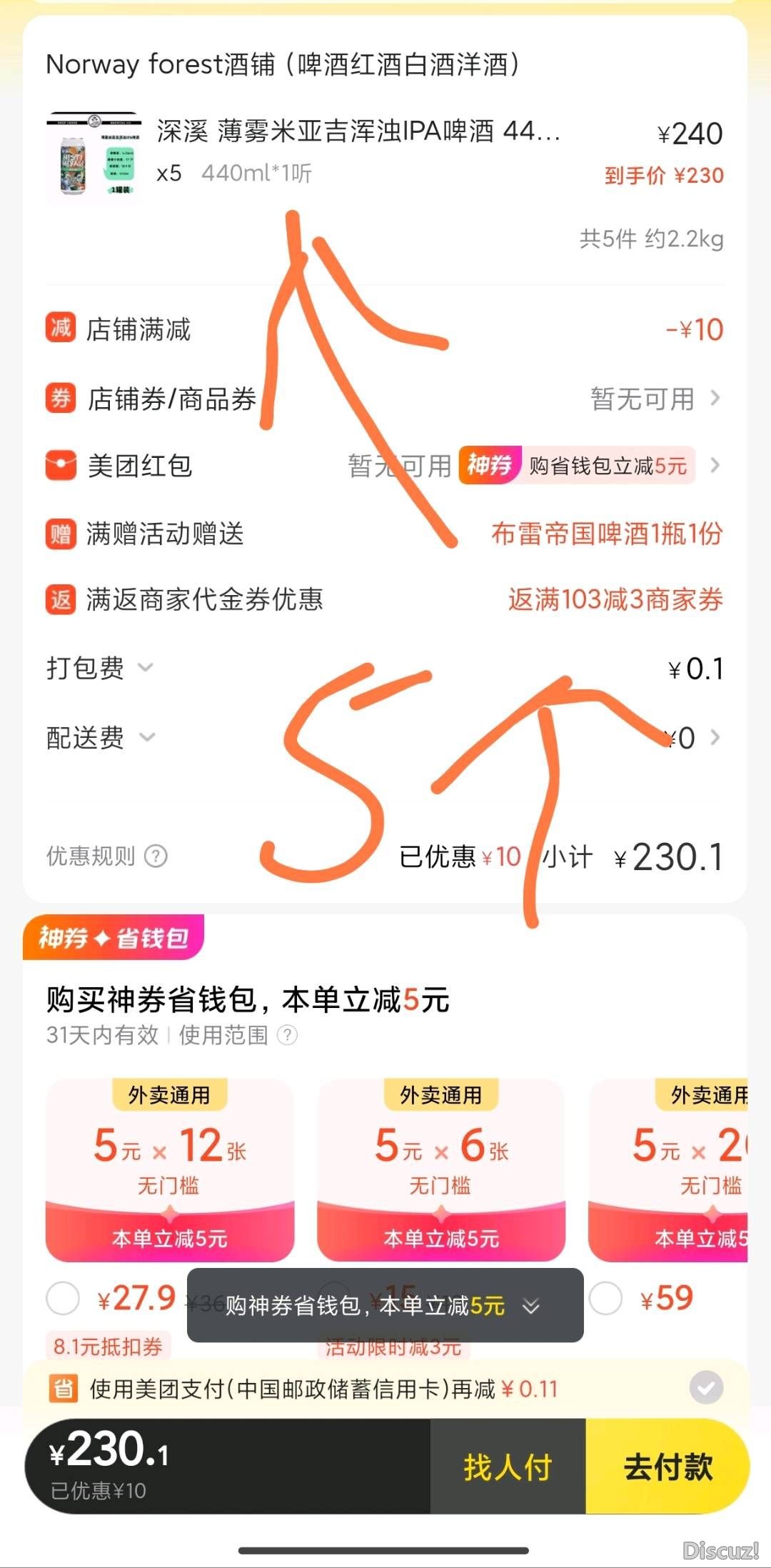Open 美团红包 red packet row

(x=385, y=466)
